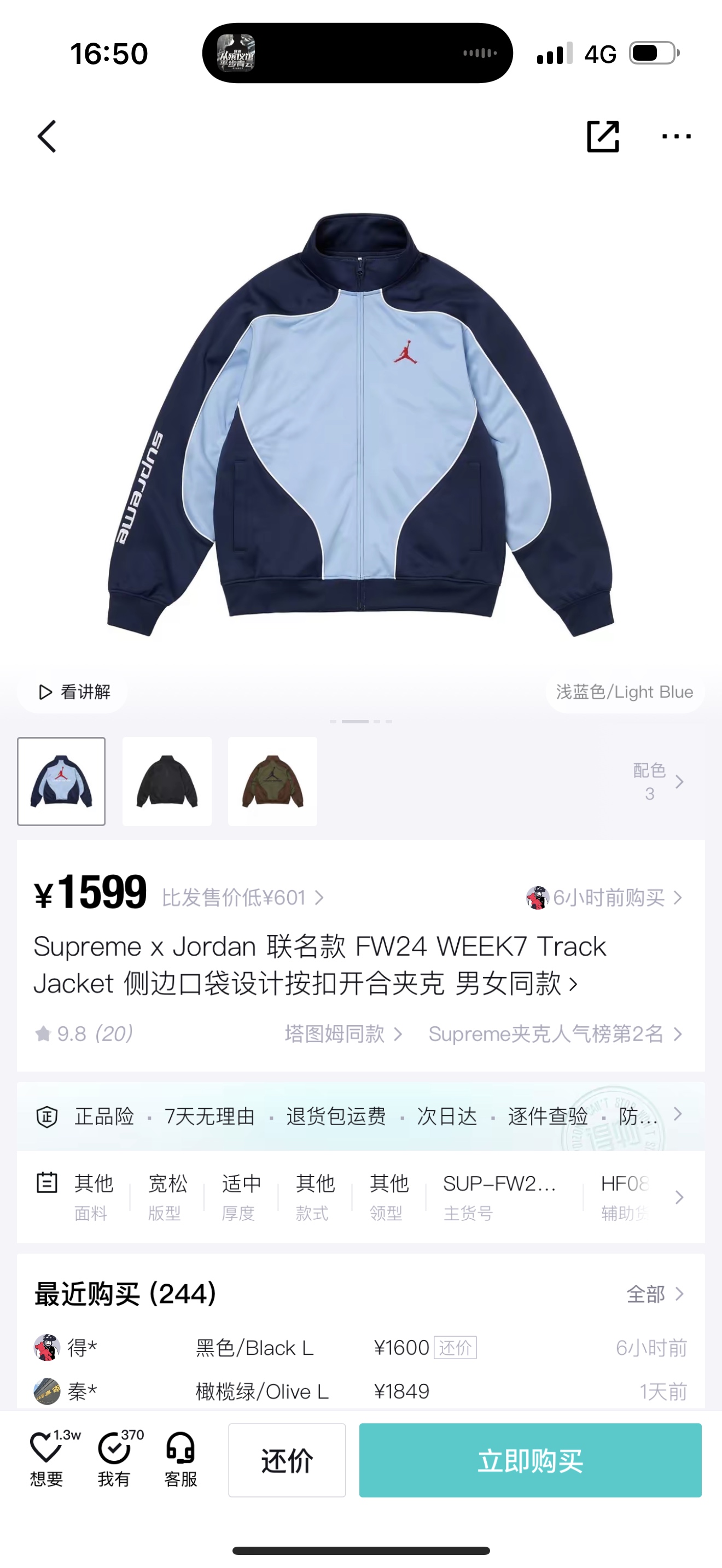
Task: Go back using the top-left arrow
Action: 48,136
